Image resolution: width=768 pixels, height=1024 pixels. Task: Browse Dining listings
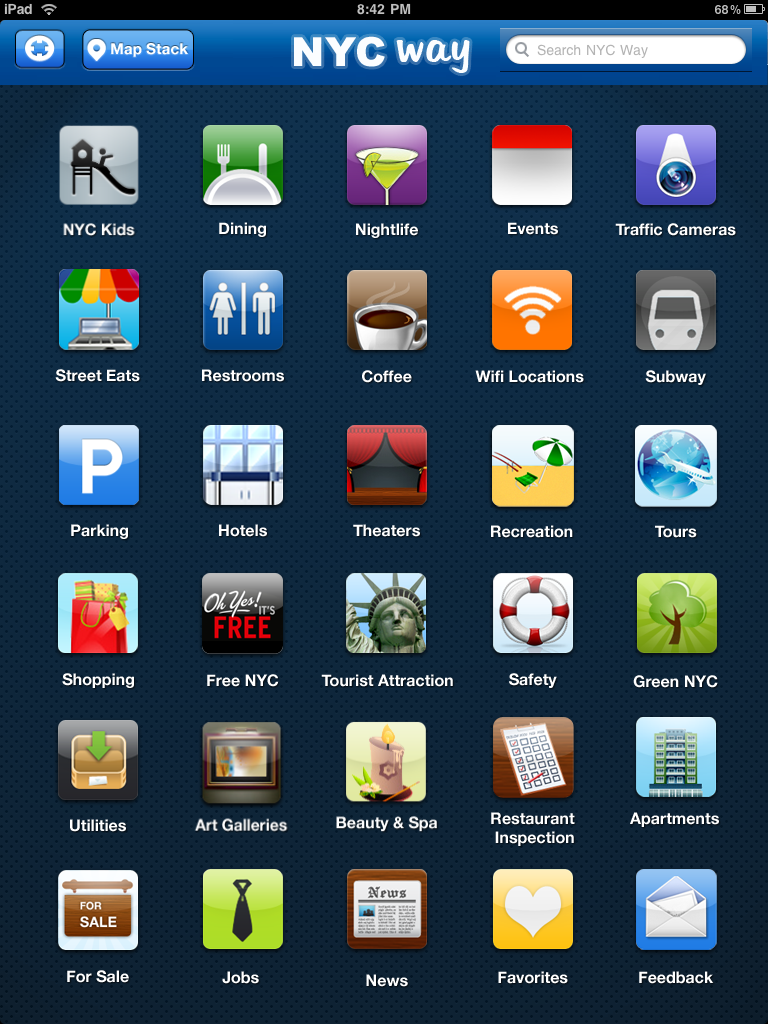[242, 166]
